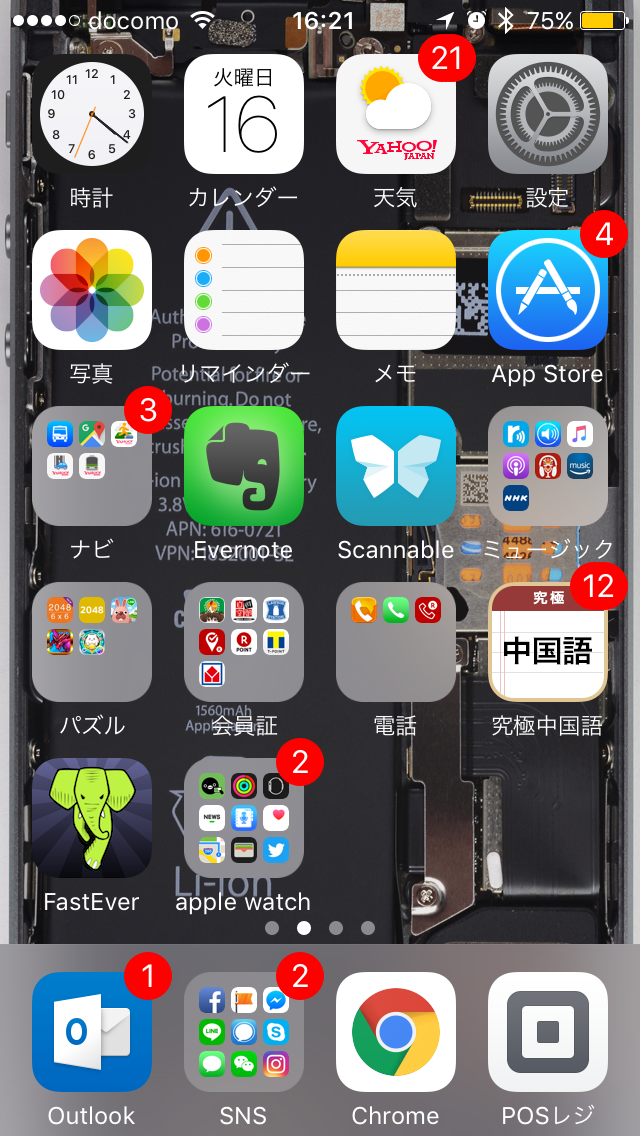The width and height of the screenshot is (640, 1136).
Task: Launch the Yahoo 天気 weather app
Action: (396, 114)
